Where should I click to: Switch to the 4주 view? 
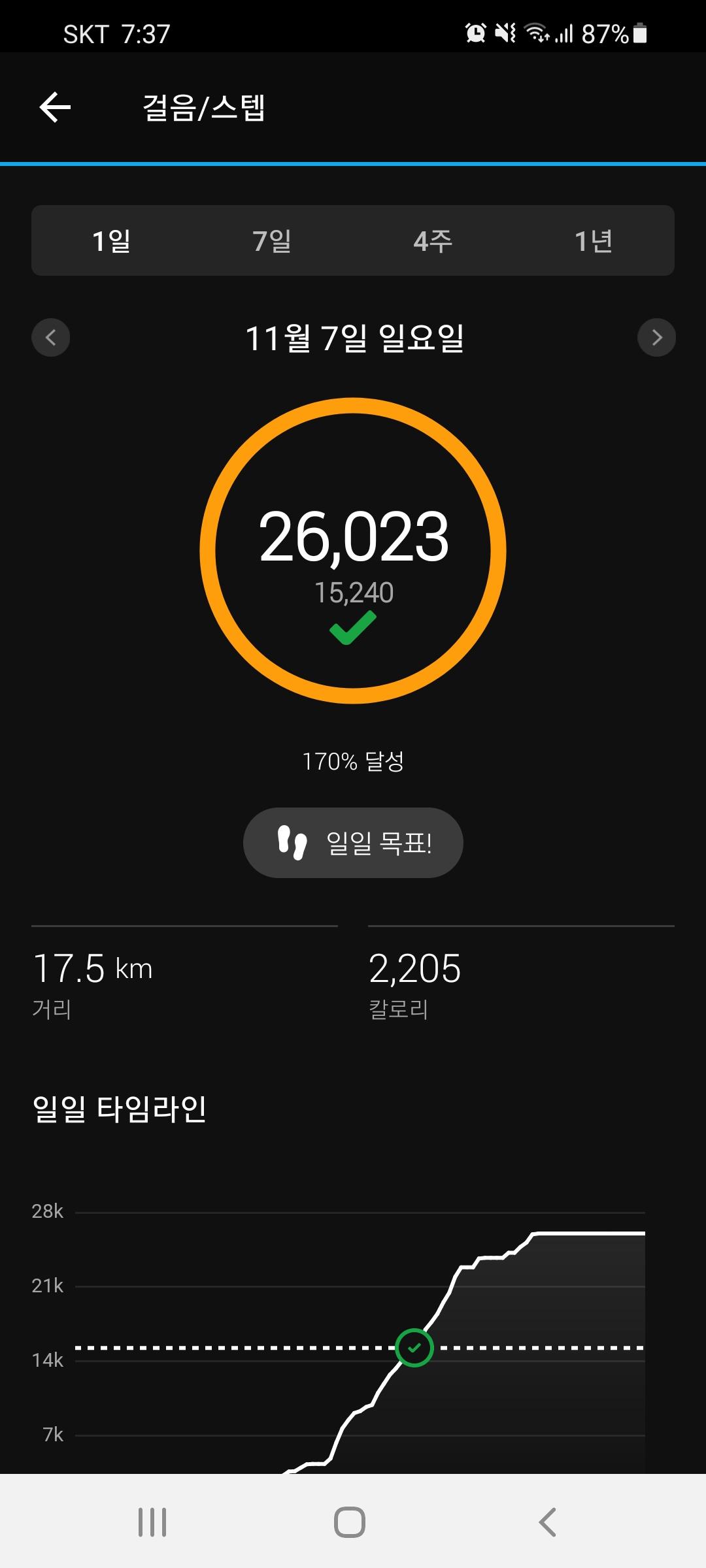pos(433,241)
